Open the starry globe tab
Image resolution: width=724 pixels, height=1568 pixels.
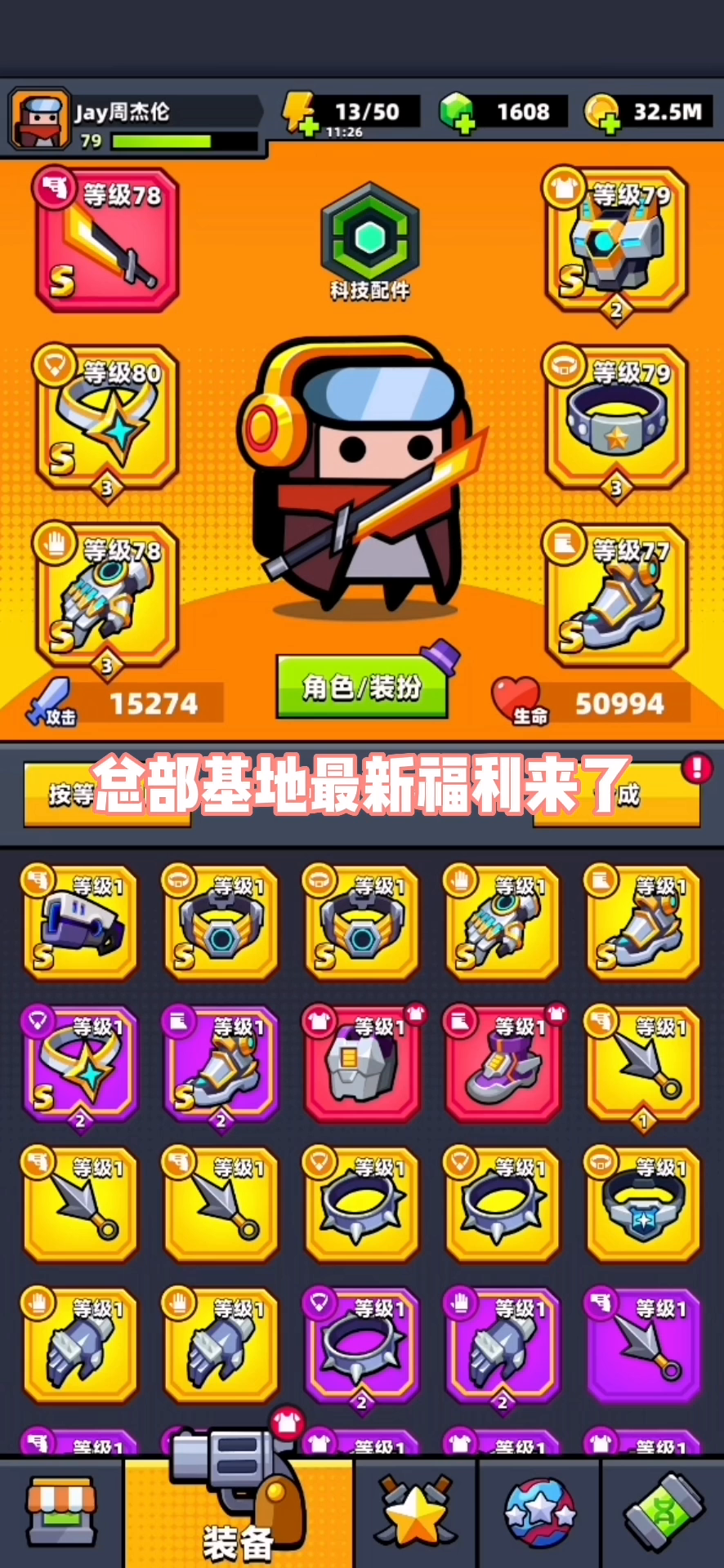tap(539, 1513)
